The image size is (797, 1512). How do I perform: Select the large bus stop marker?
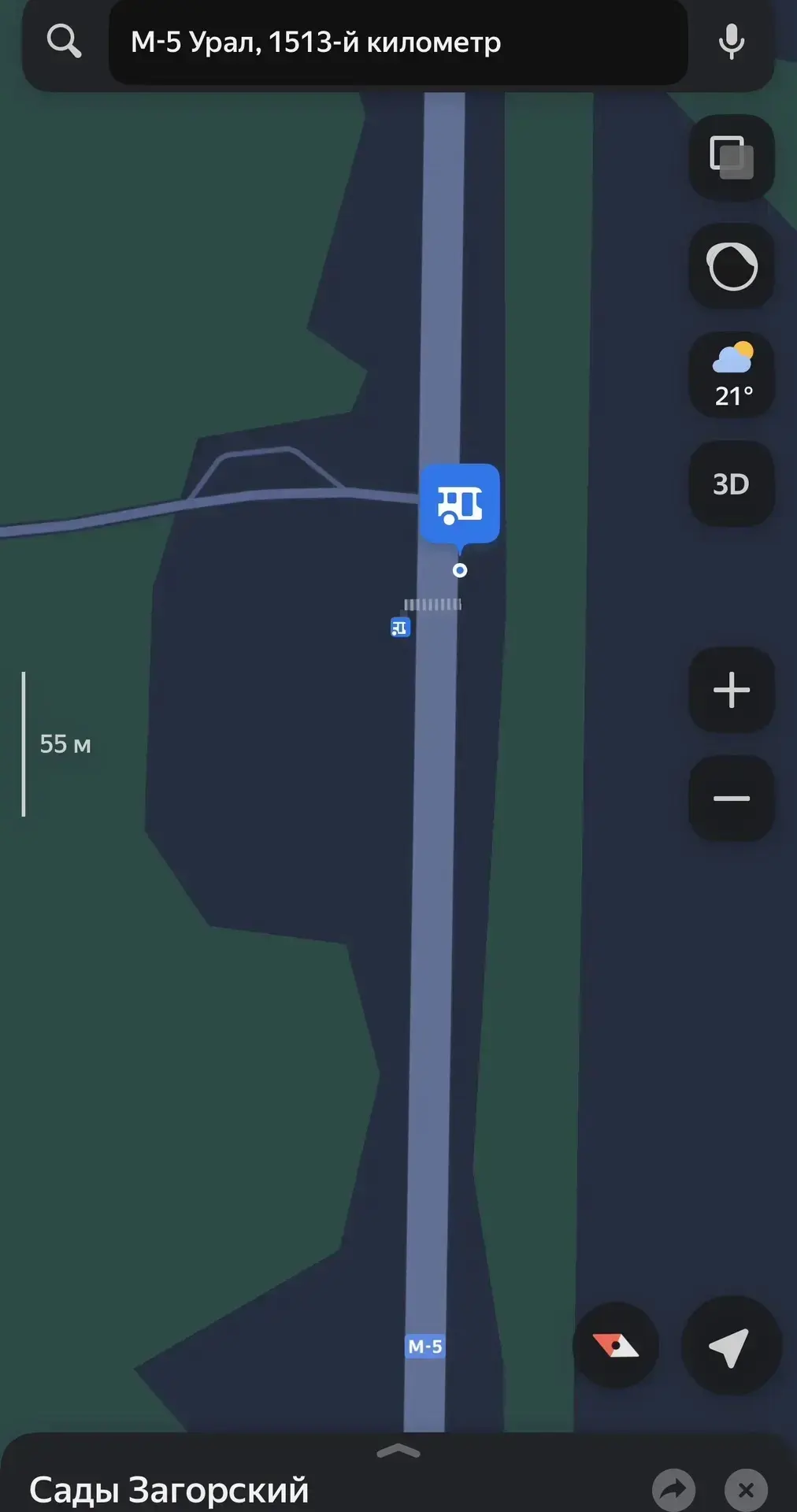point(460,504)
